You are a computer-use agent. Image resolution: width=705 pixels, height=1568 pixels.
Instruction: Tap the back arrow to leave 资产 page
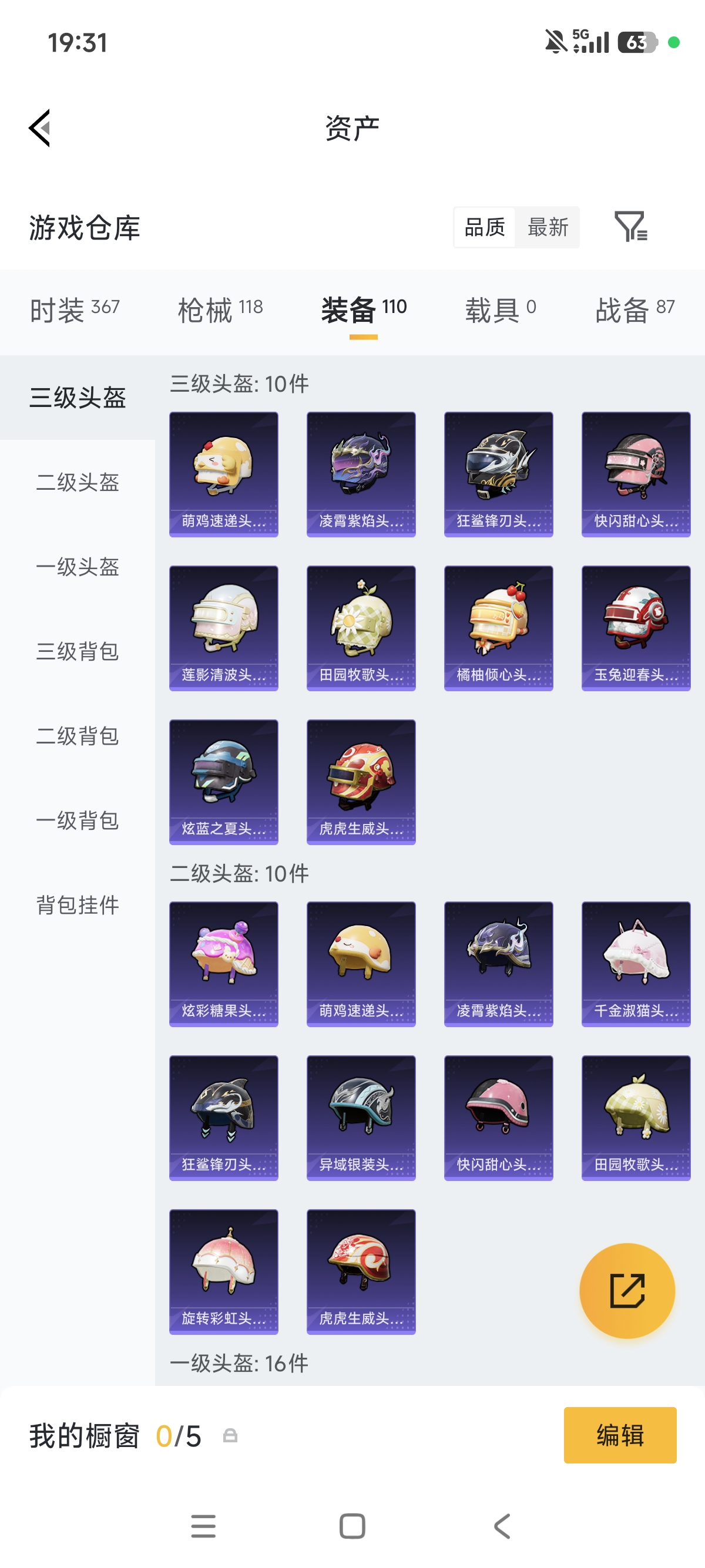[x=38, y=128]
